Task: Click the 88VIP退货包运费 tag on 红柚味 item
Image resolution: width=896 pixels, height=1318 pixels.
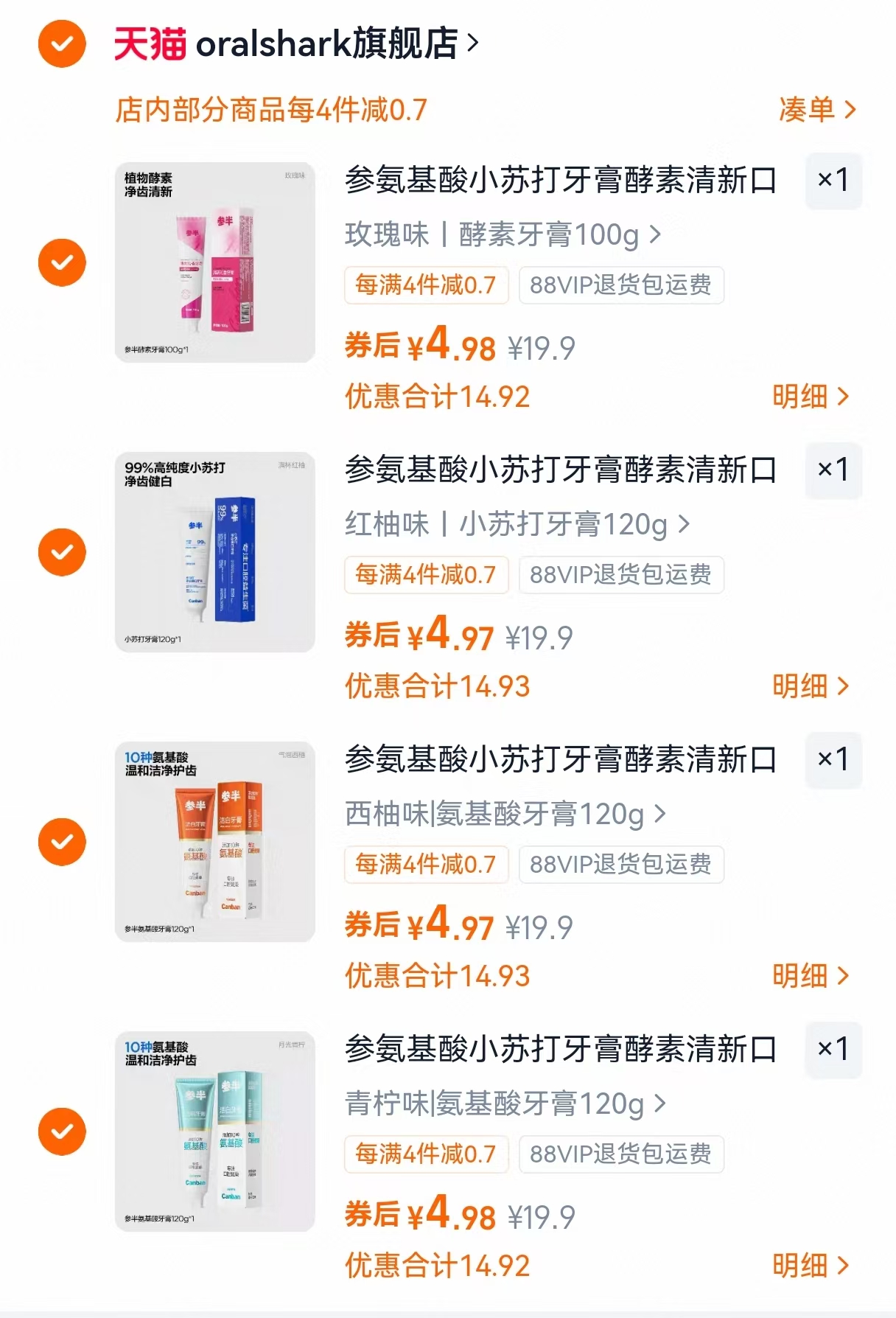Action: tap(621, 576)
